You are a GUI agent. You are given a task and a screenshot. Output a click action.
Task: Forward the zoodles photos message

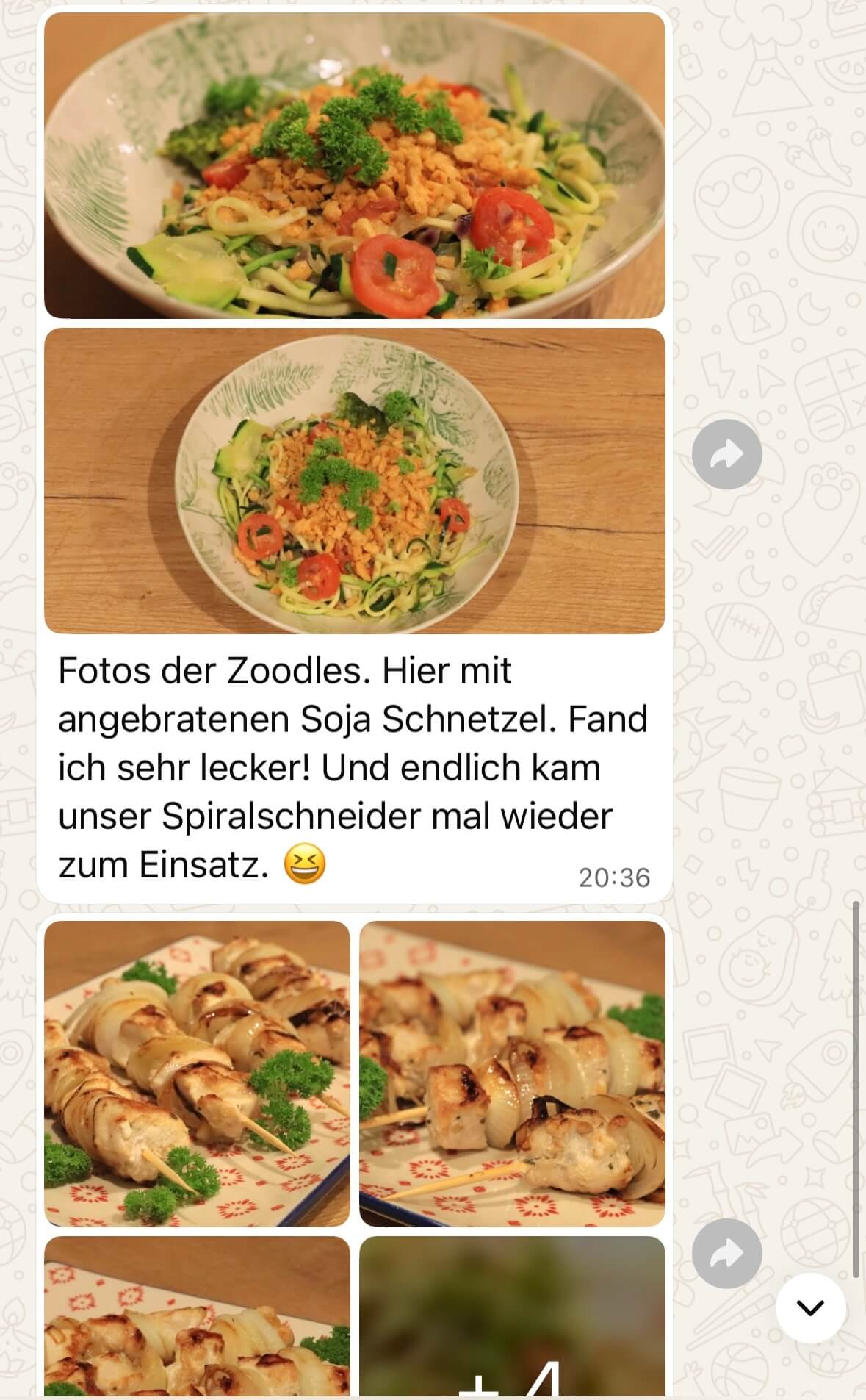tap(726, 454)
